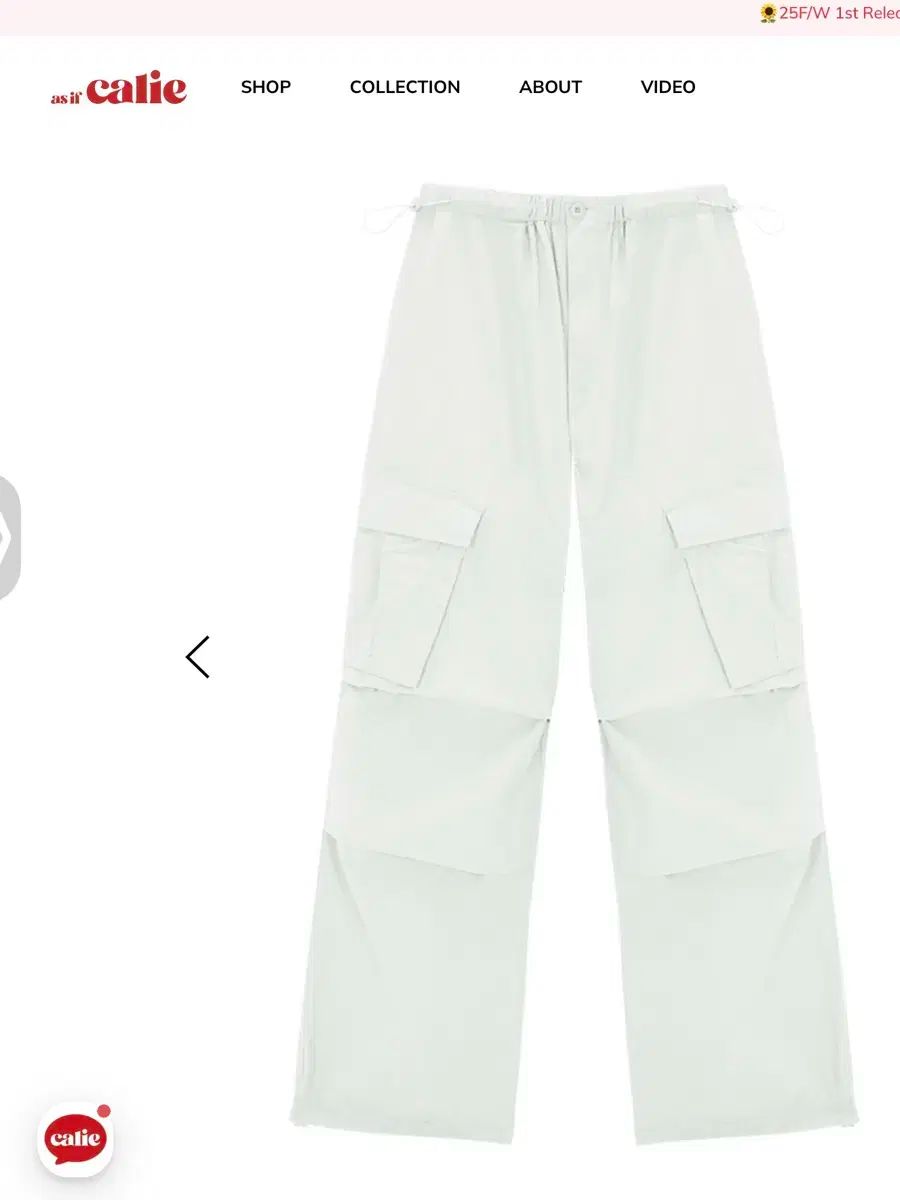Open the calie chat bubble

click(x=75, y=1138)
